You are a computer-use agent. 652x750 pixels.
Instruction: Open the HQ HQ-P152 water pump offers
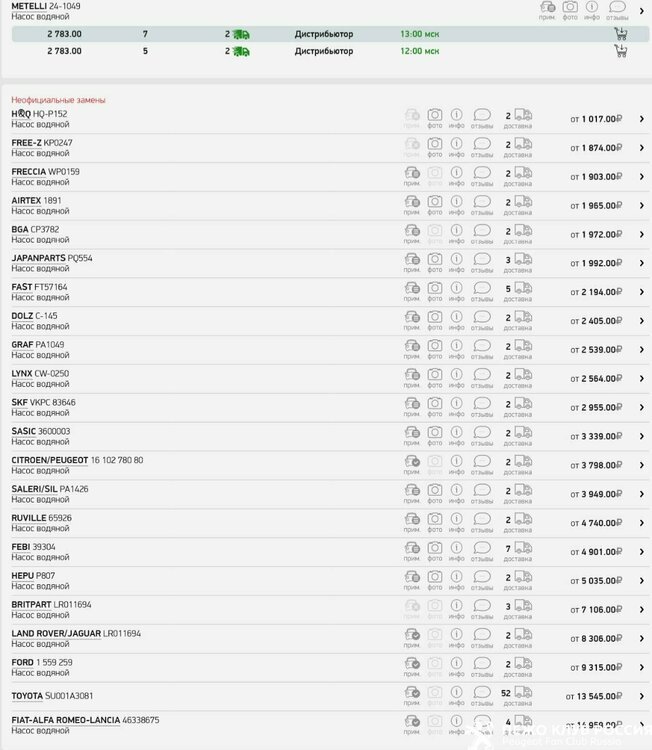642,119
